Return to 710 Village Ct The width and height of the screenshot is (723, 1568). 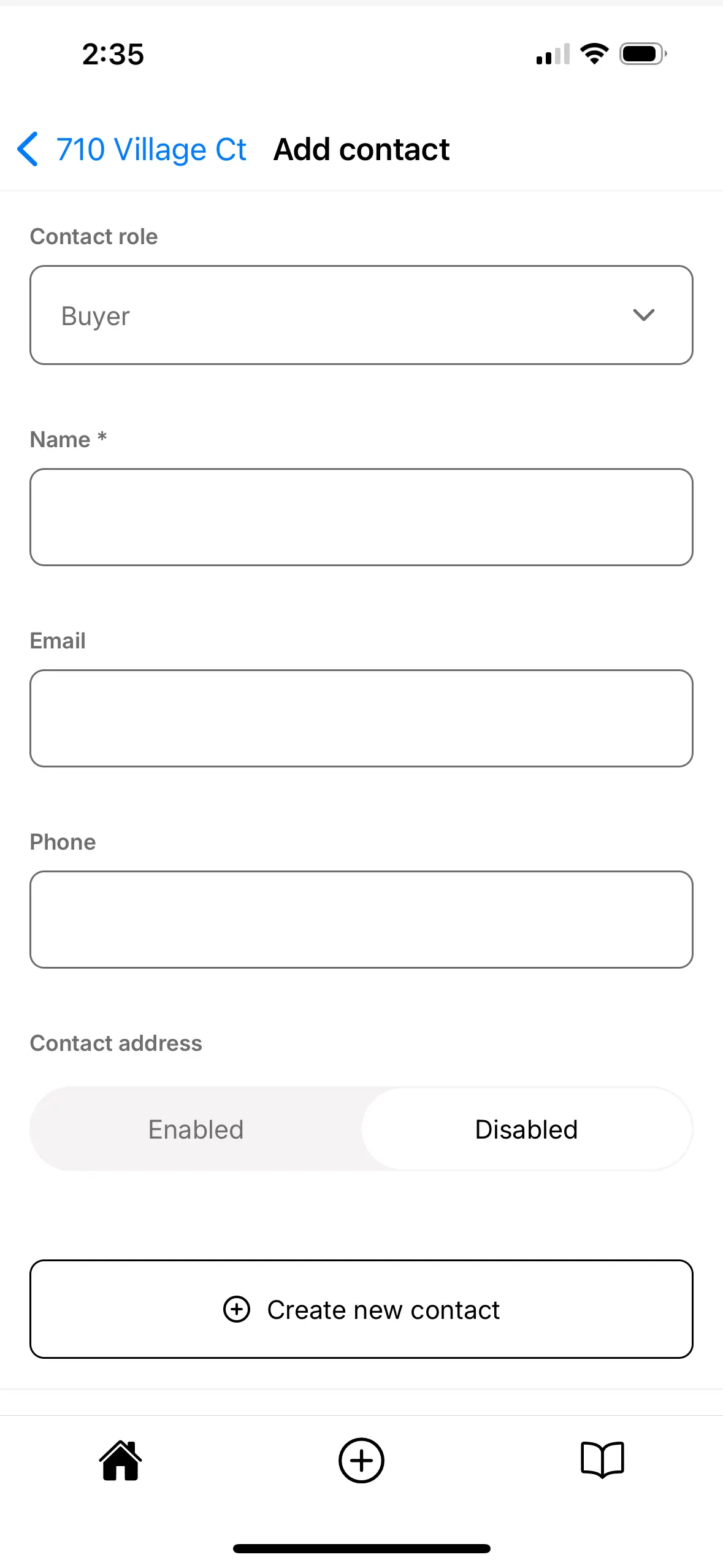point(151,149)
